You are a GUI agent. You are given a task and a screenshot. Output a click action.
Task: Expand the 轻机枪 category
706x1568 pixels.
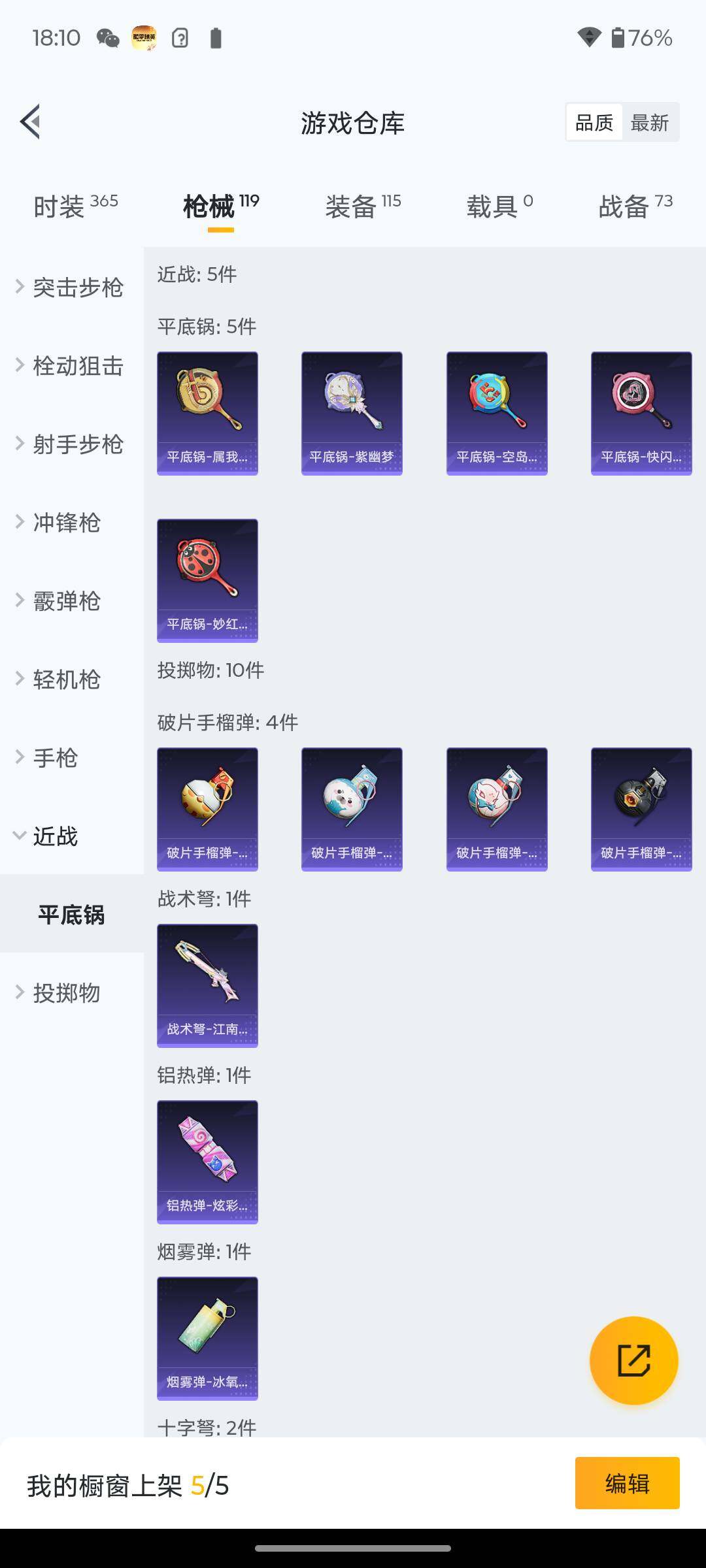65,679
